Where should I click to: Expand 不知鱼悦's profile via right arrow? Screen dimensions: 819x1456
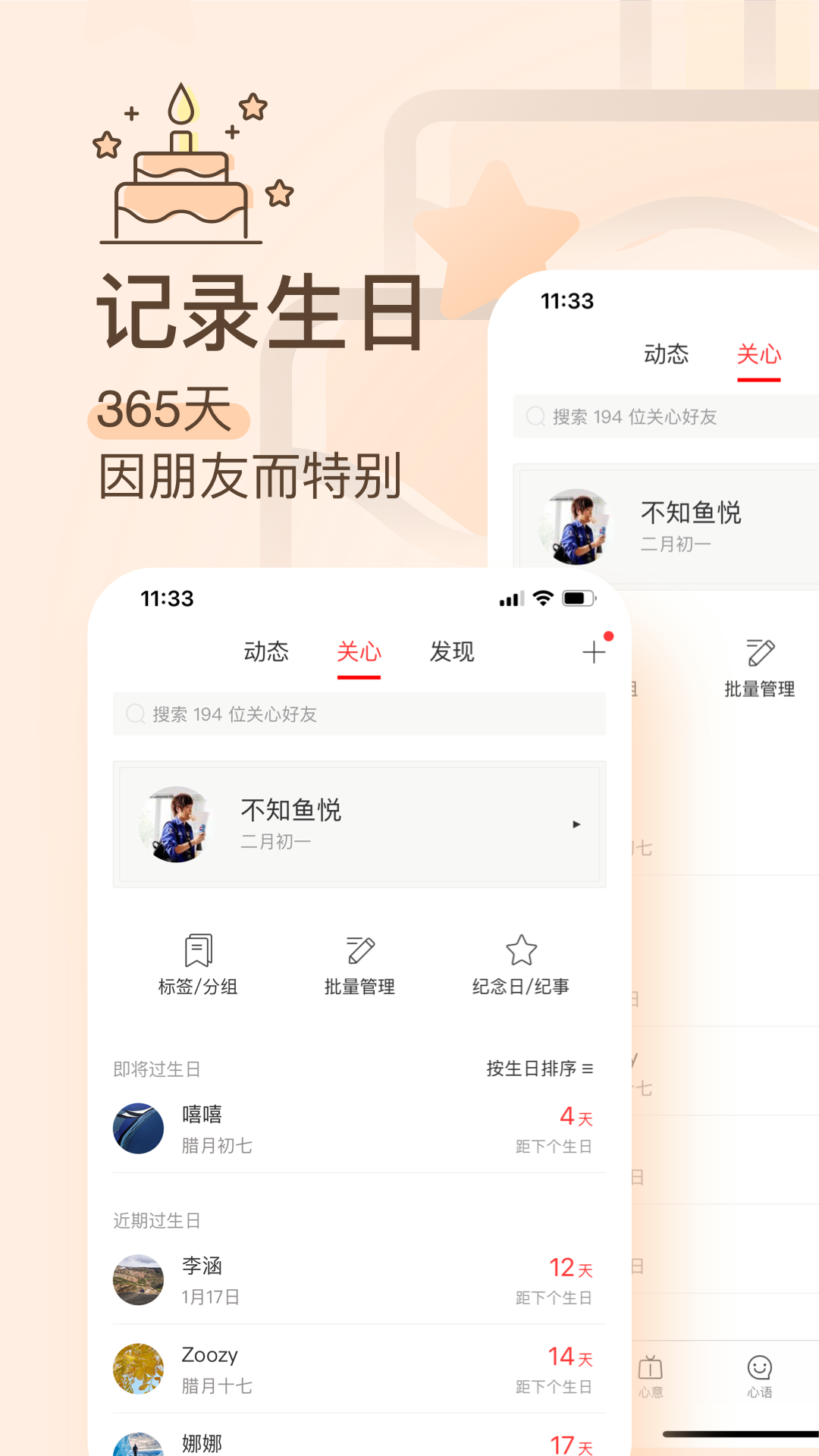(577, 824)
